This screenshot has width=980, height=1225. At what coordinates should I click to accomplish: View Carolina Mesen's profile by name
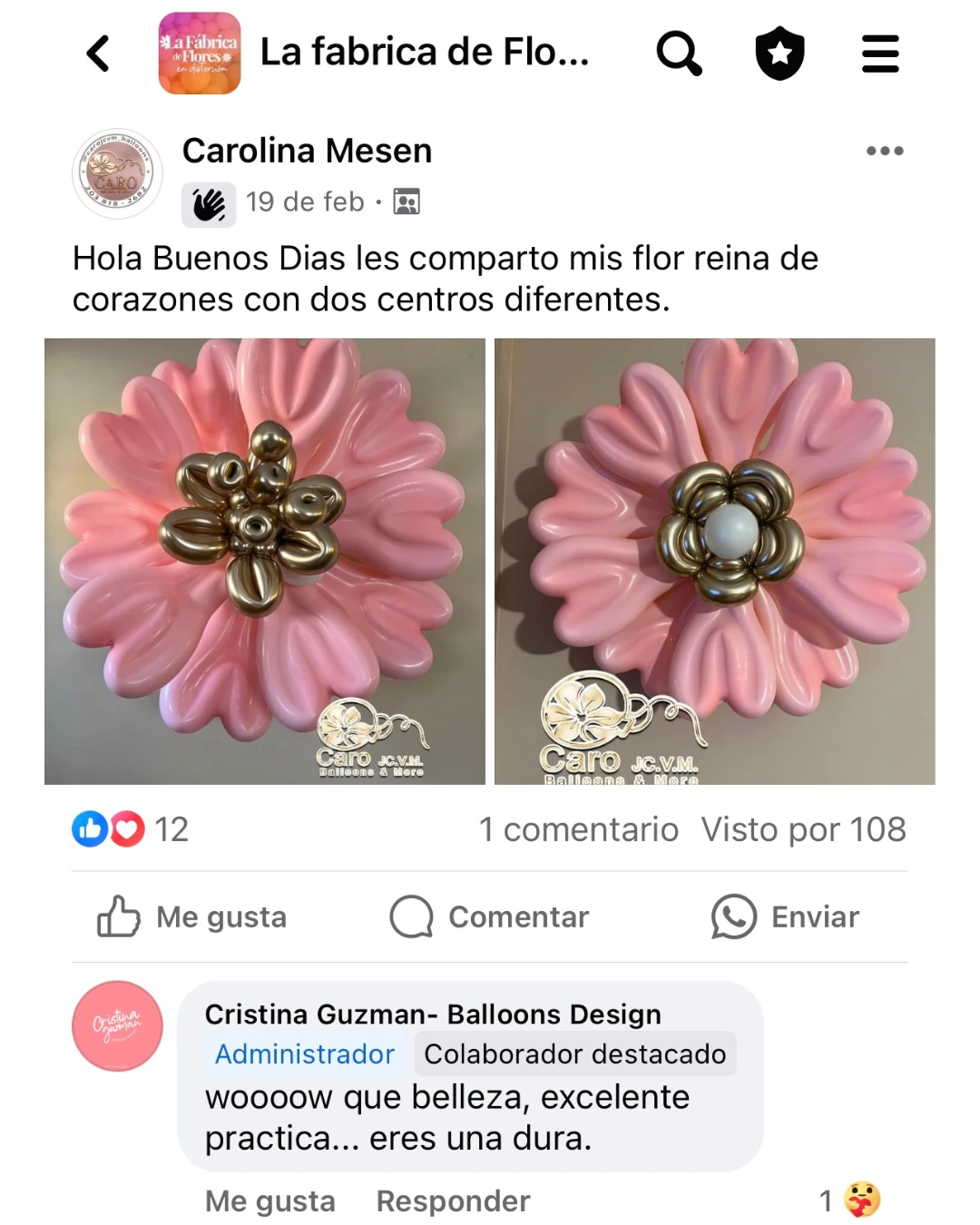coord(307,151)
